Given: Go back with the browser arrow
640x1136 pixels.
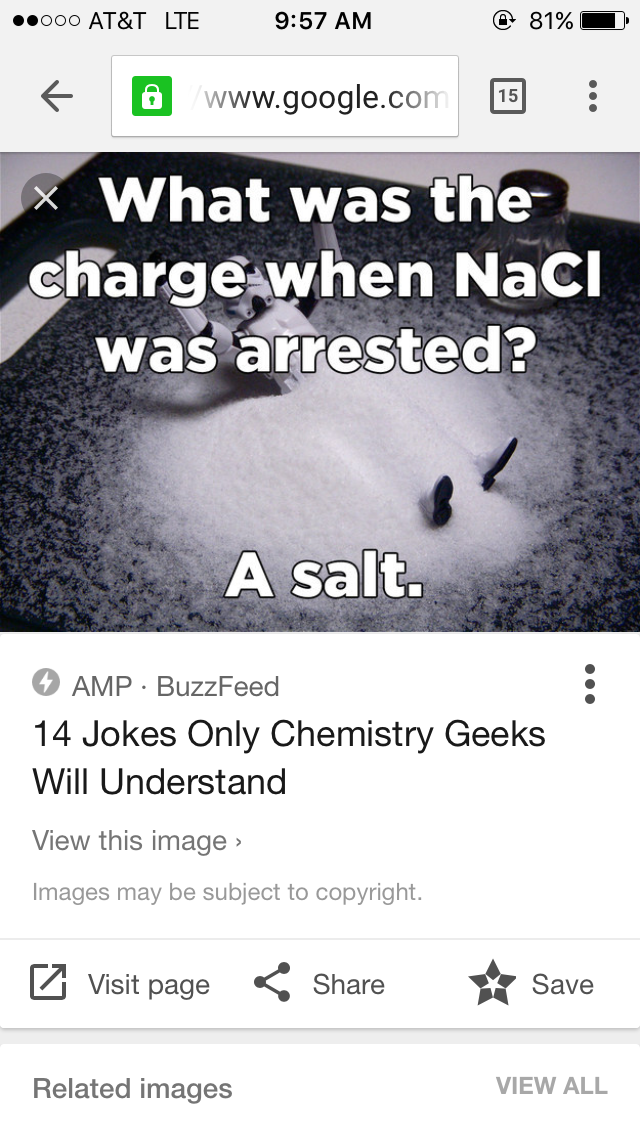Looking at the screenshot, I should (57, 96).
